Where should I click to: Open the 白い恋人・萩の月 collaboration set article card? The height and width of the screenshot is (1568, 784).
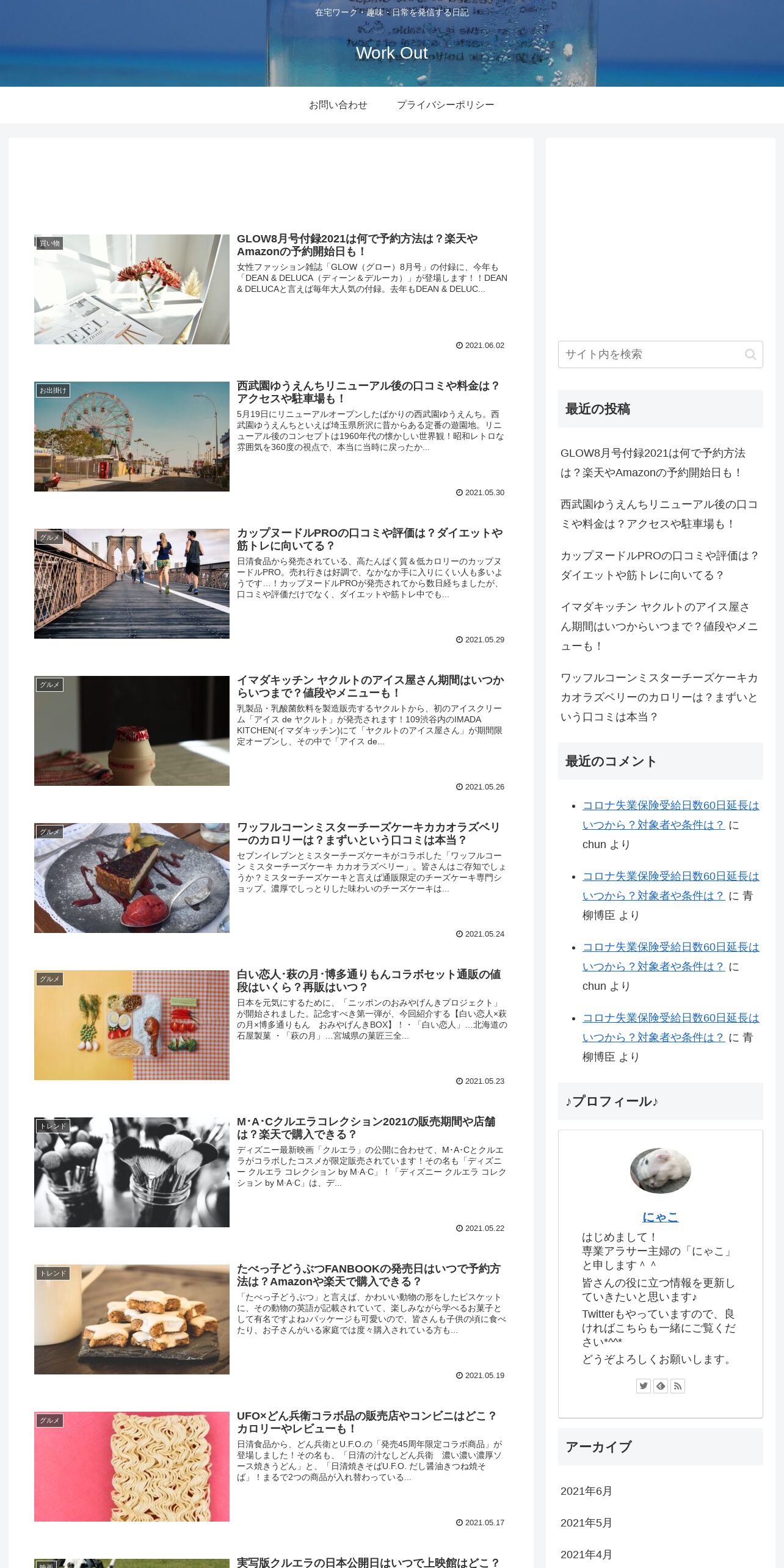[x=369, y=981]
